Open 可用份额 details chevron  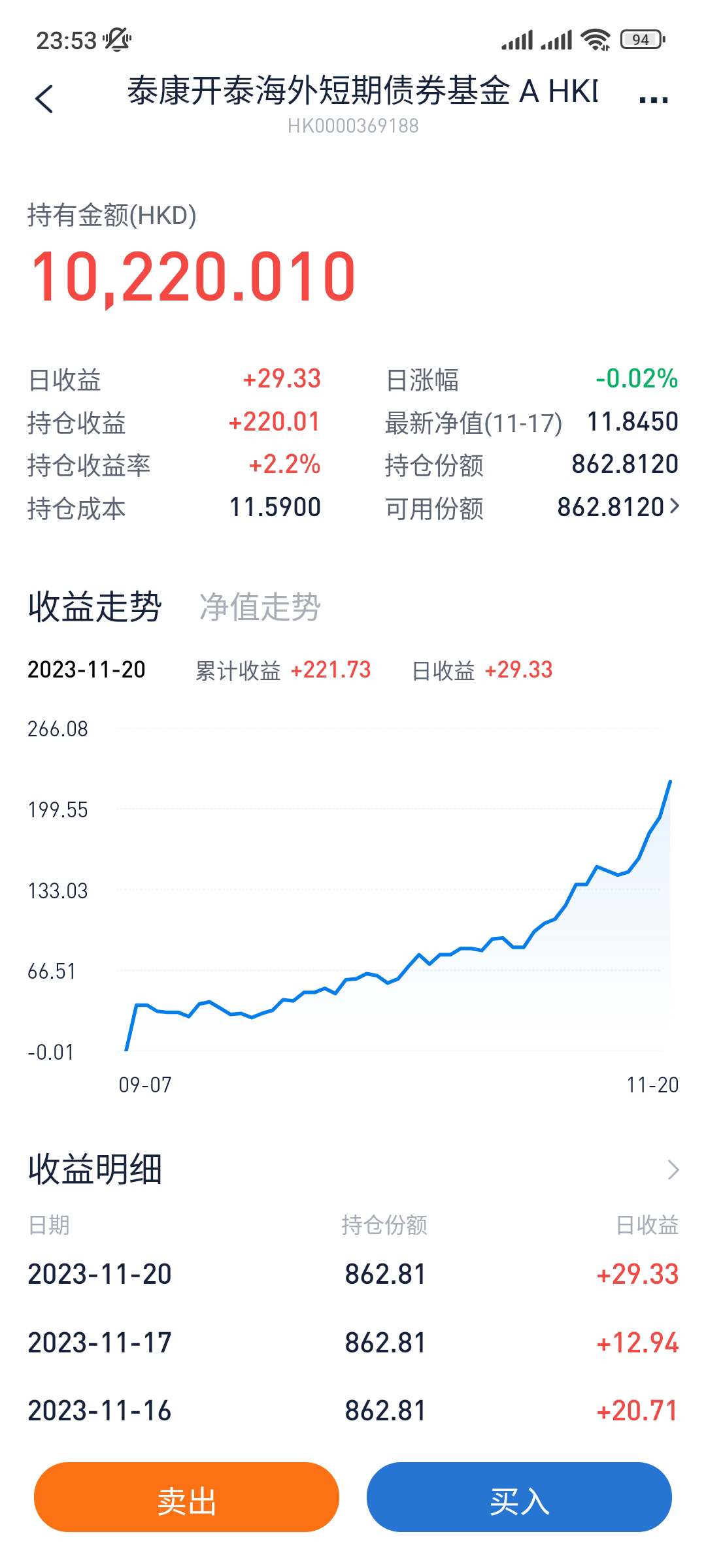coord(674,506)
